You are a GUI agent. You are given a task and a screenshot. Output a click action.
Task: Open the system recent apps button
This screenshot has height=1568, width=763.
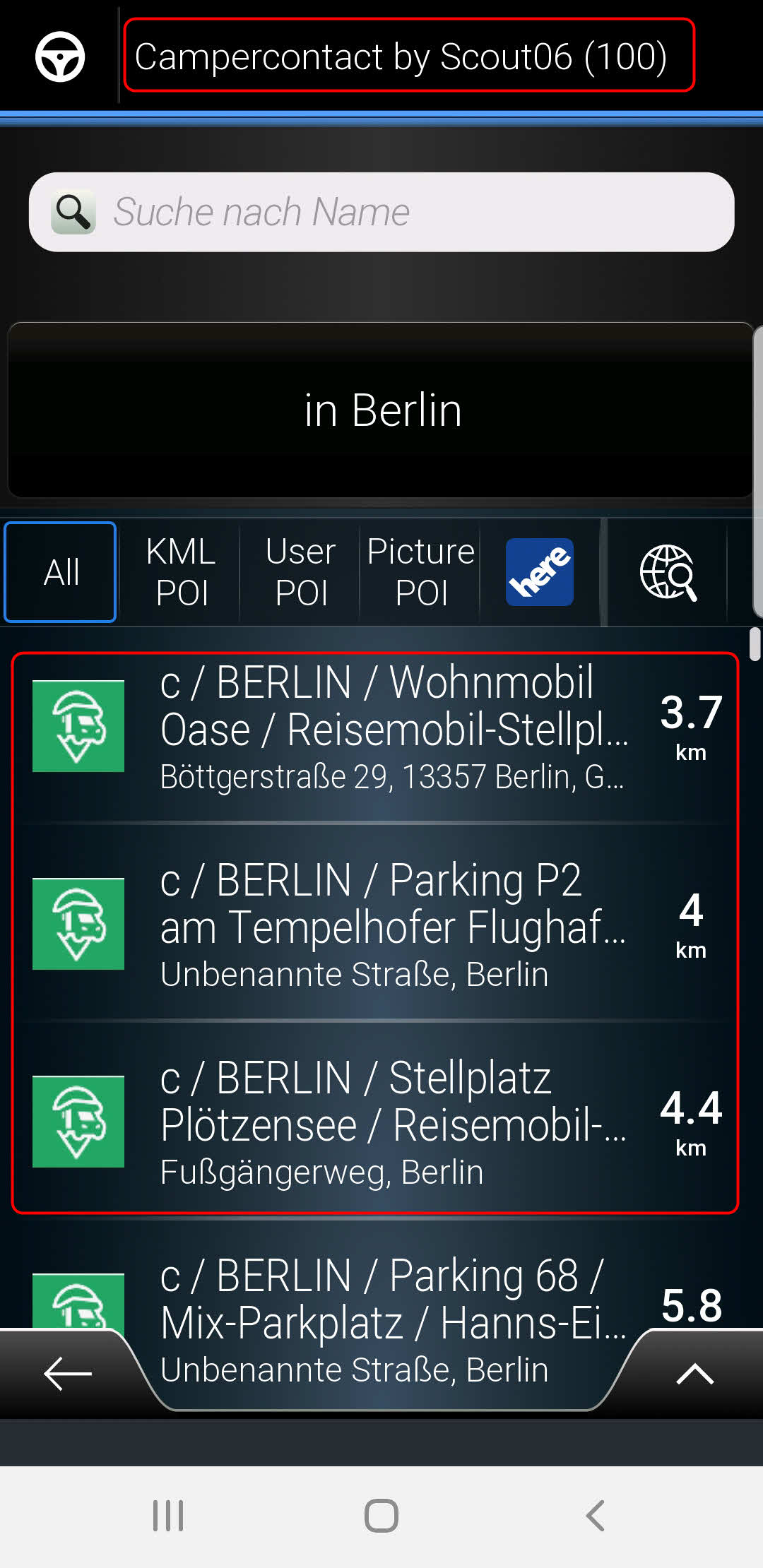tap(168, 1516)
